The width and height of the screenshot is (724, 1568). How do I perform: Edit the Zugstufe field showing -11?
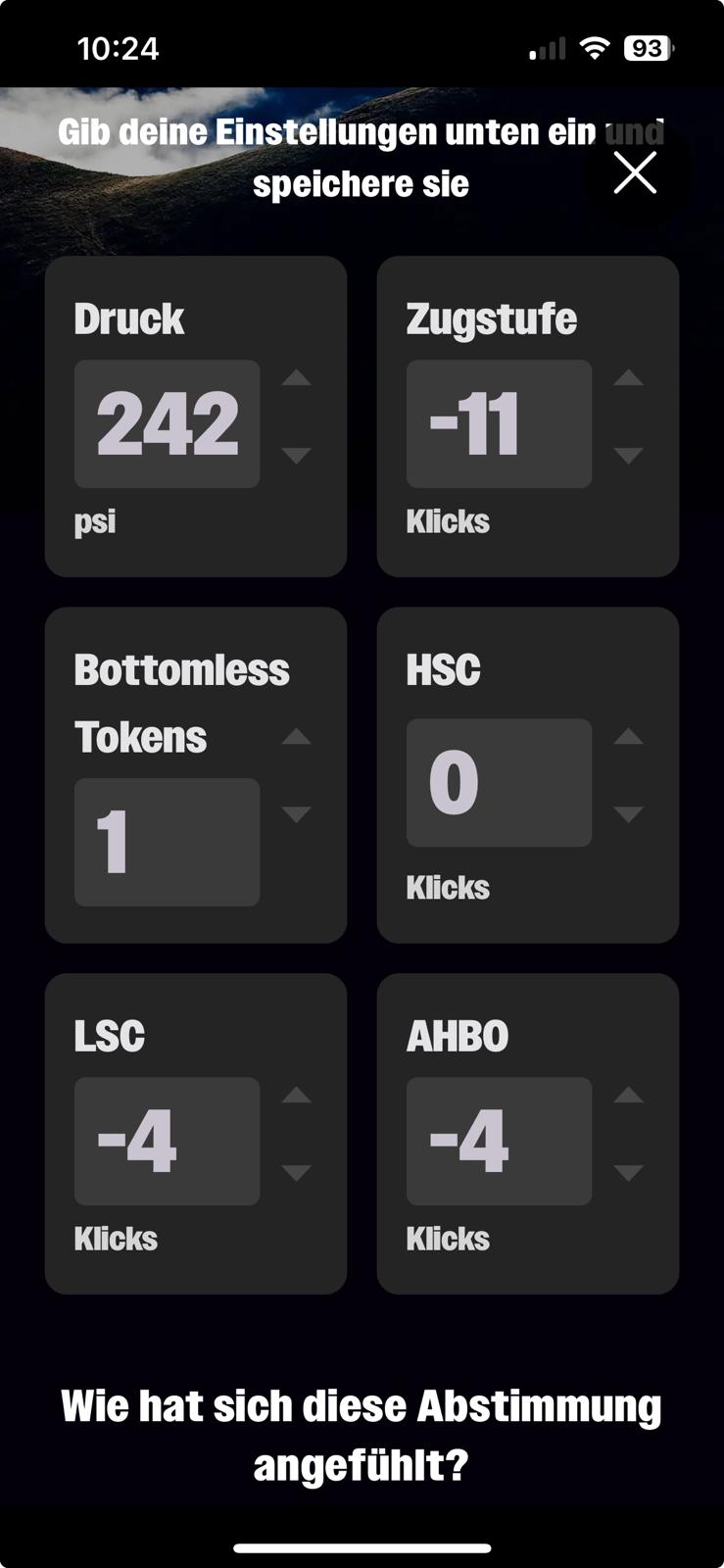click(x=499, y=423)
